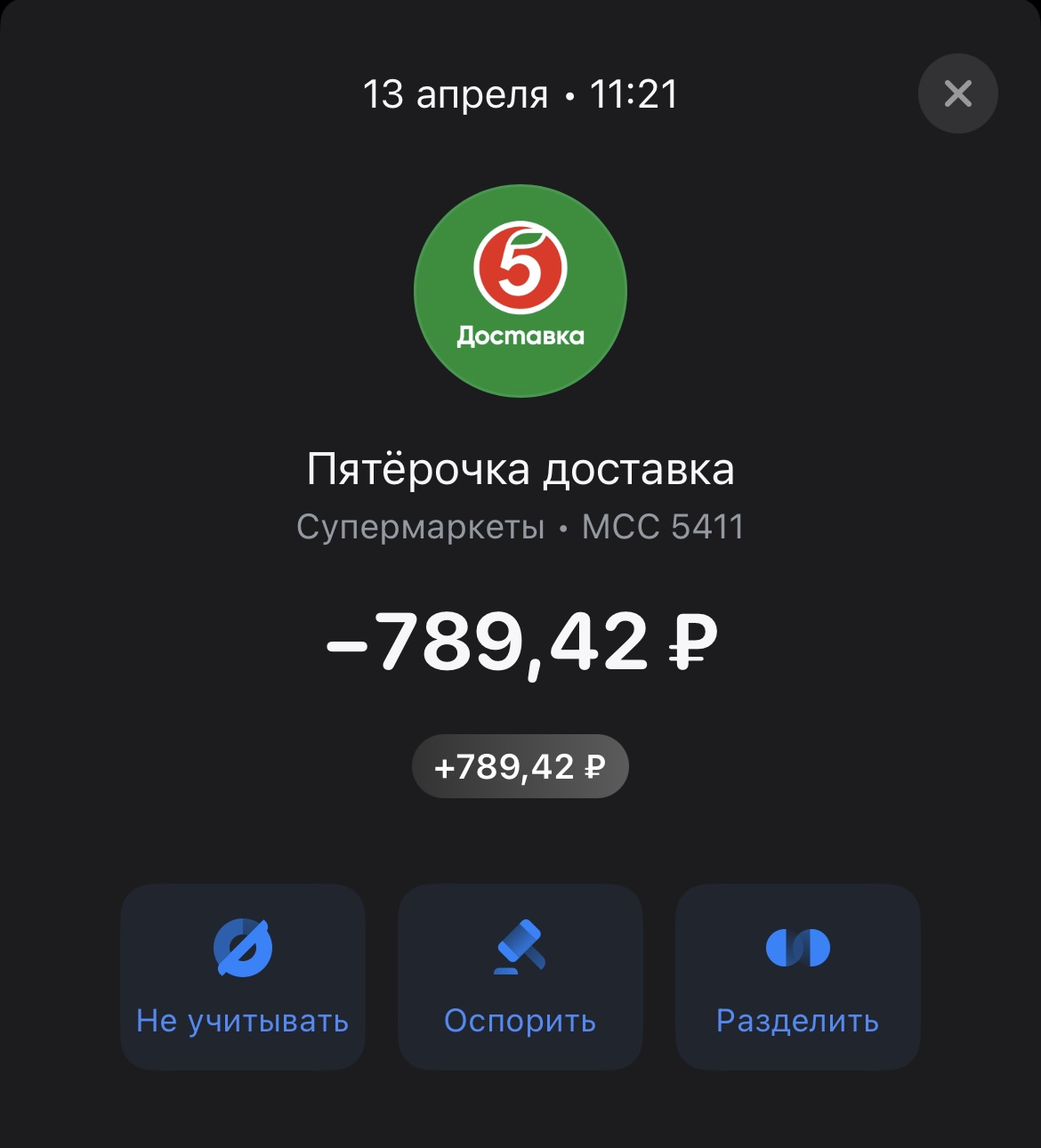Screen dimensions: 1041x1148
Task: Close the transaction details sheet
Action: 957,93
